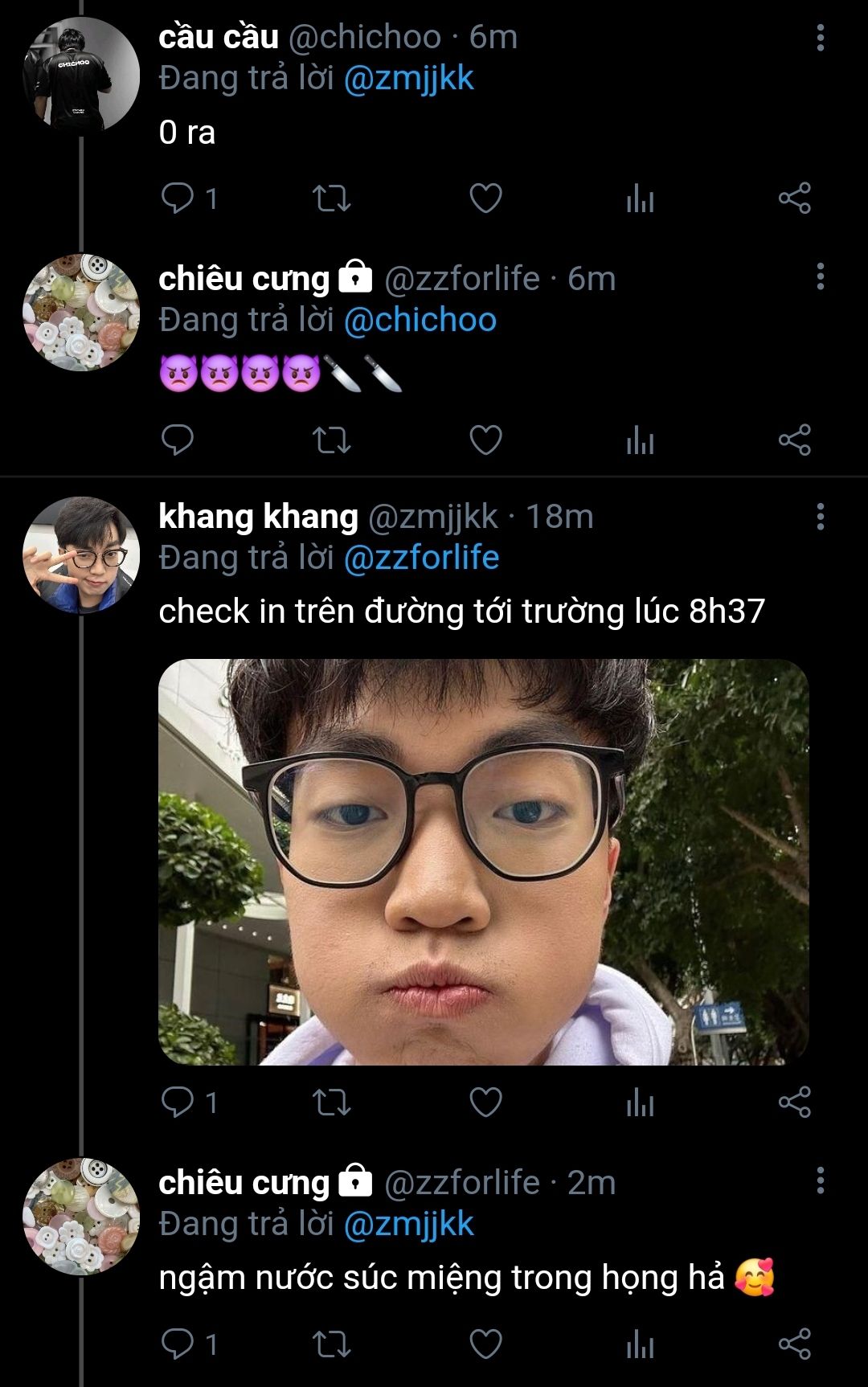Like cầu cầu's "0 ra" reply
This screenshot has width=868, height=1387.
click(485, 198)
